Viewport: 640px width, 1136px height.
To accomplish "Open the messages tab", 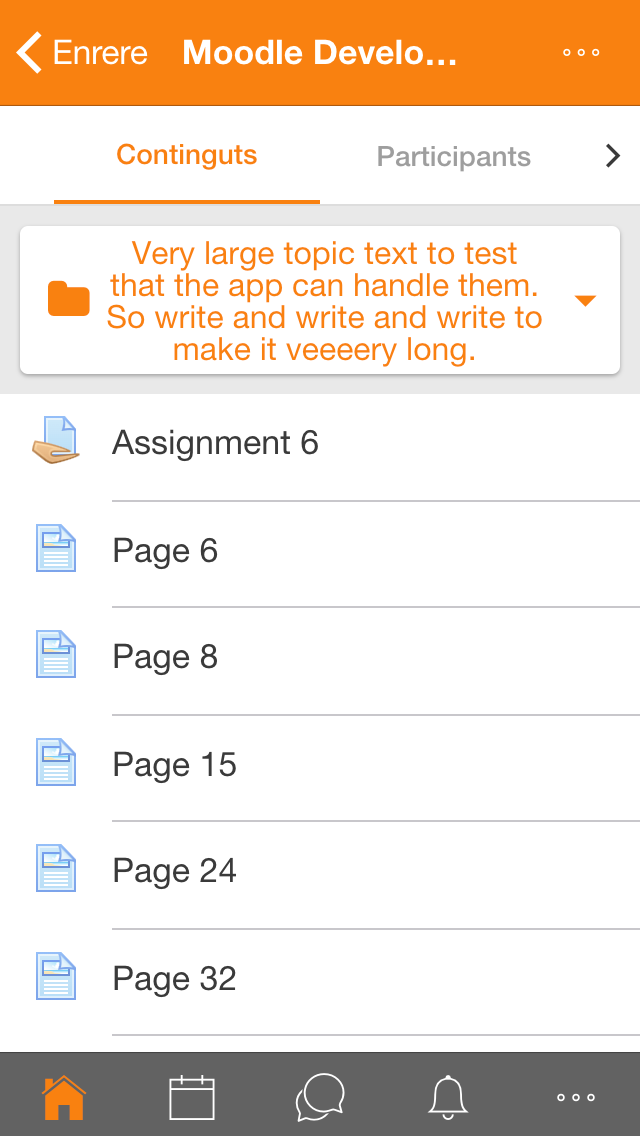I will point(320,1097).
